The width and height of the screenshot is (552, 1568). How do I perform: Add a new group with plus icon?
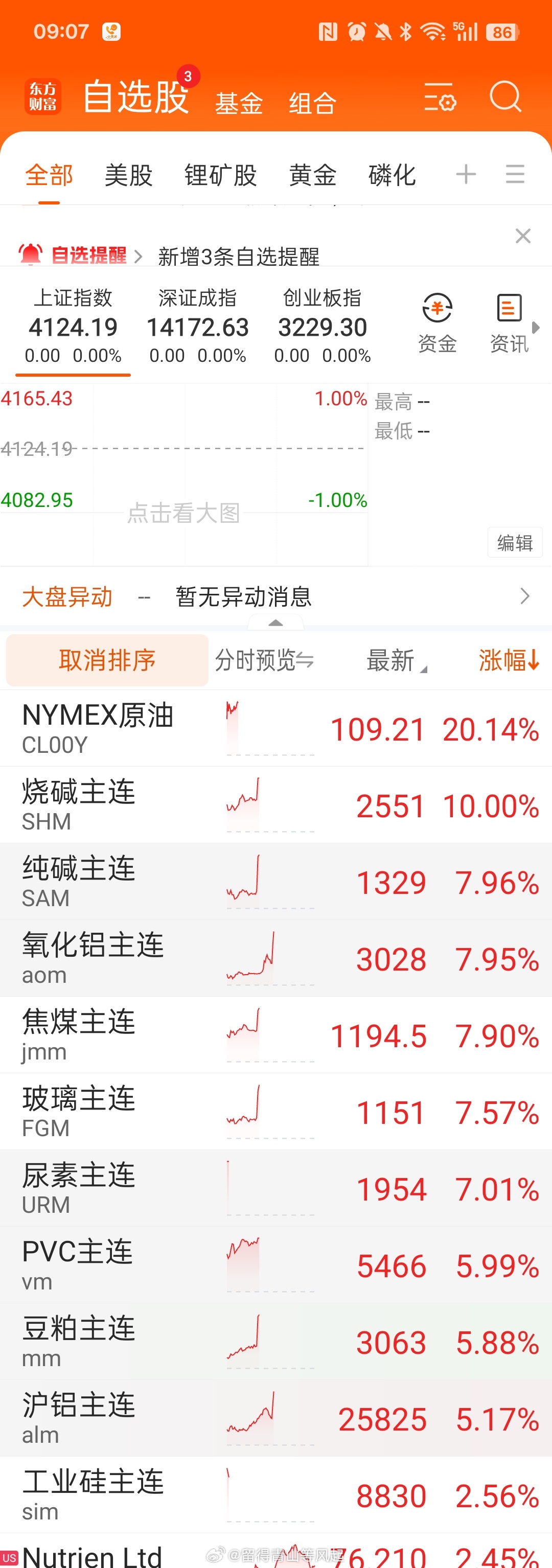tap(466, 175)
